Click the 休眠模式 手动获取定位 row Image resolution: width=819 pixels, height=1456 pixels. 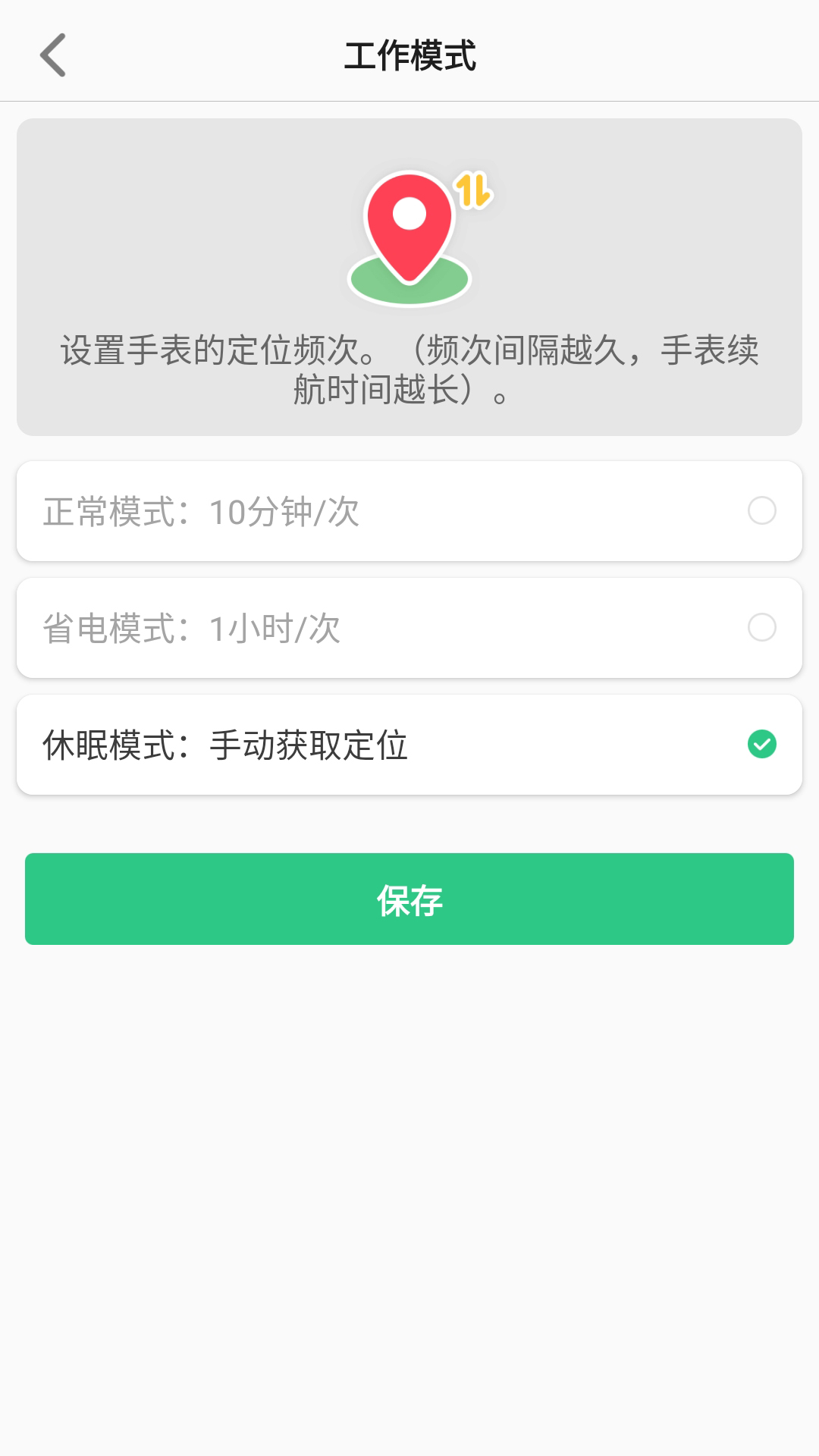(x=409, y=744)
